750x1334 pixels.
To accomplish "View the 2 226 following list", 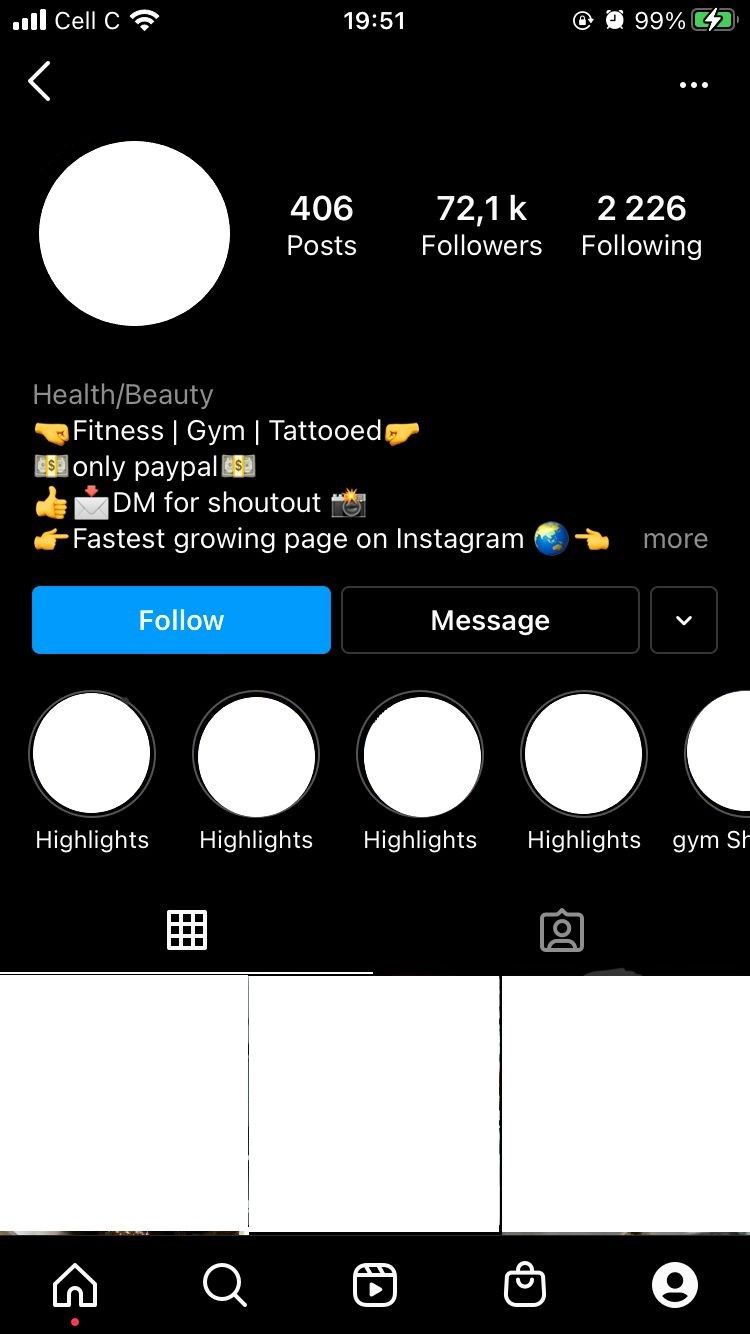I will 641,225.
